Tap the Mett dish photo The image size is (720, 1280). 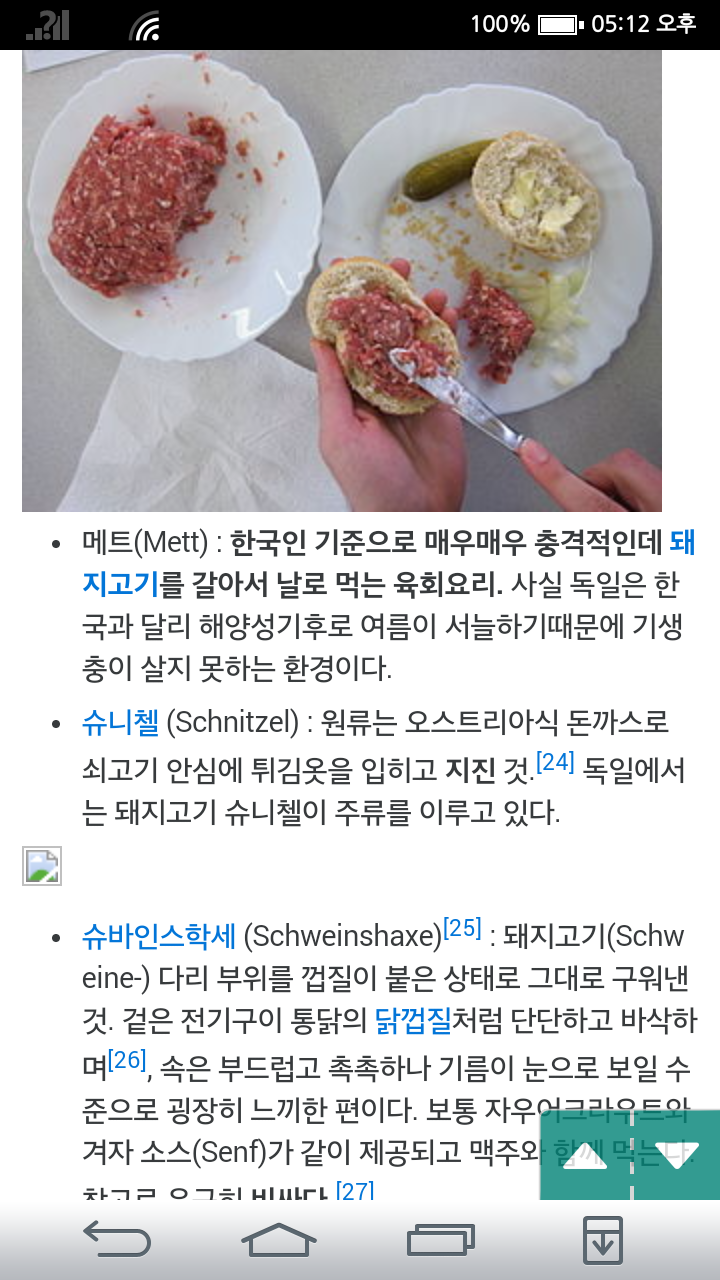coord(342,281)
